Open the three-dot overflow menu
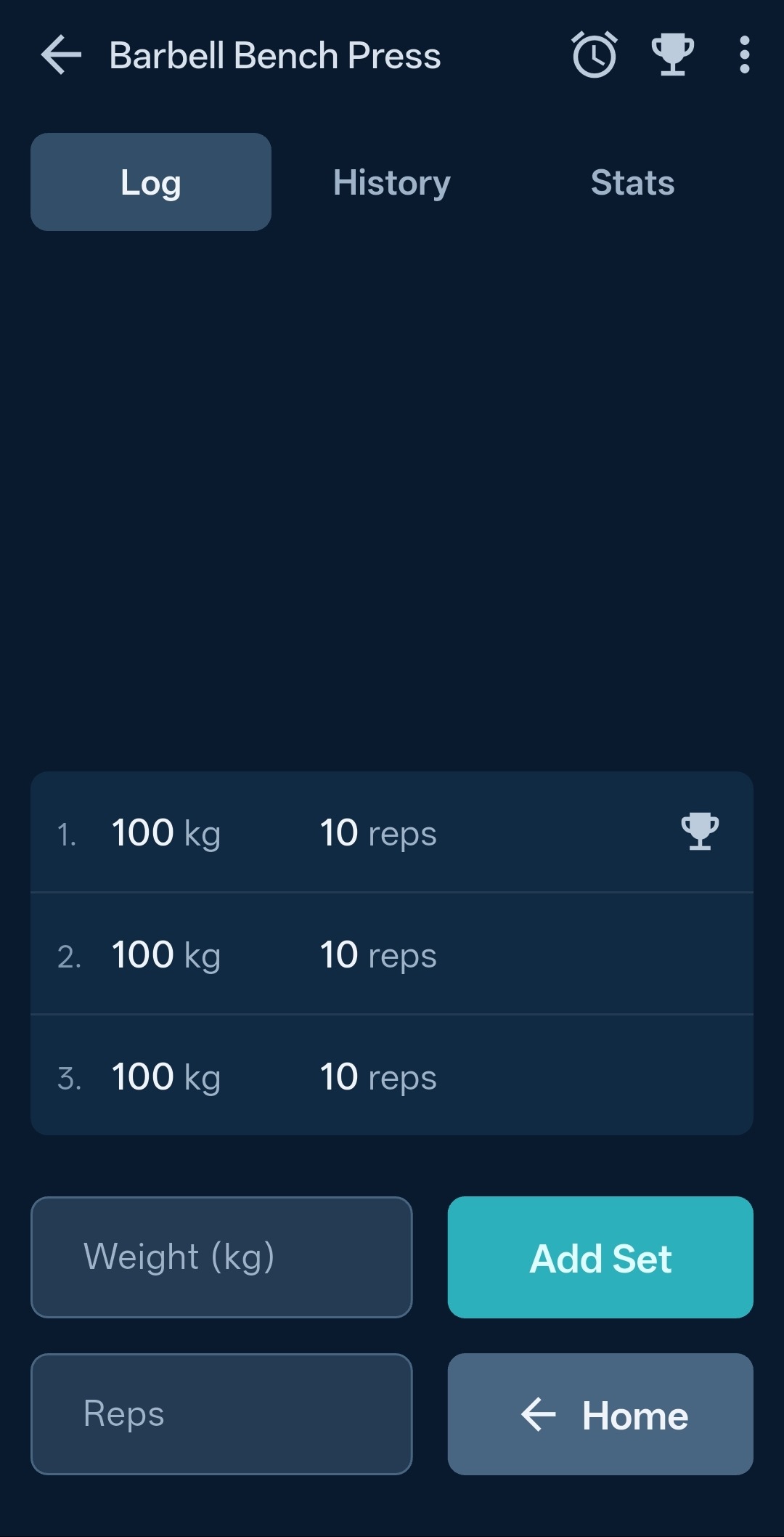This screenshot has height=1537, width=784. click(744, 55)
